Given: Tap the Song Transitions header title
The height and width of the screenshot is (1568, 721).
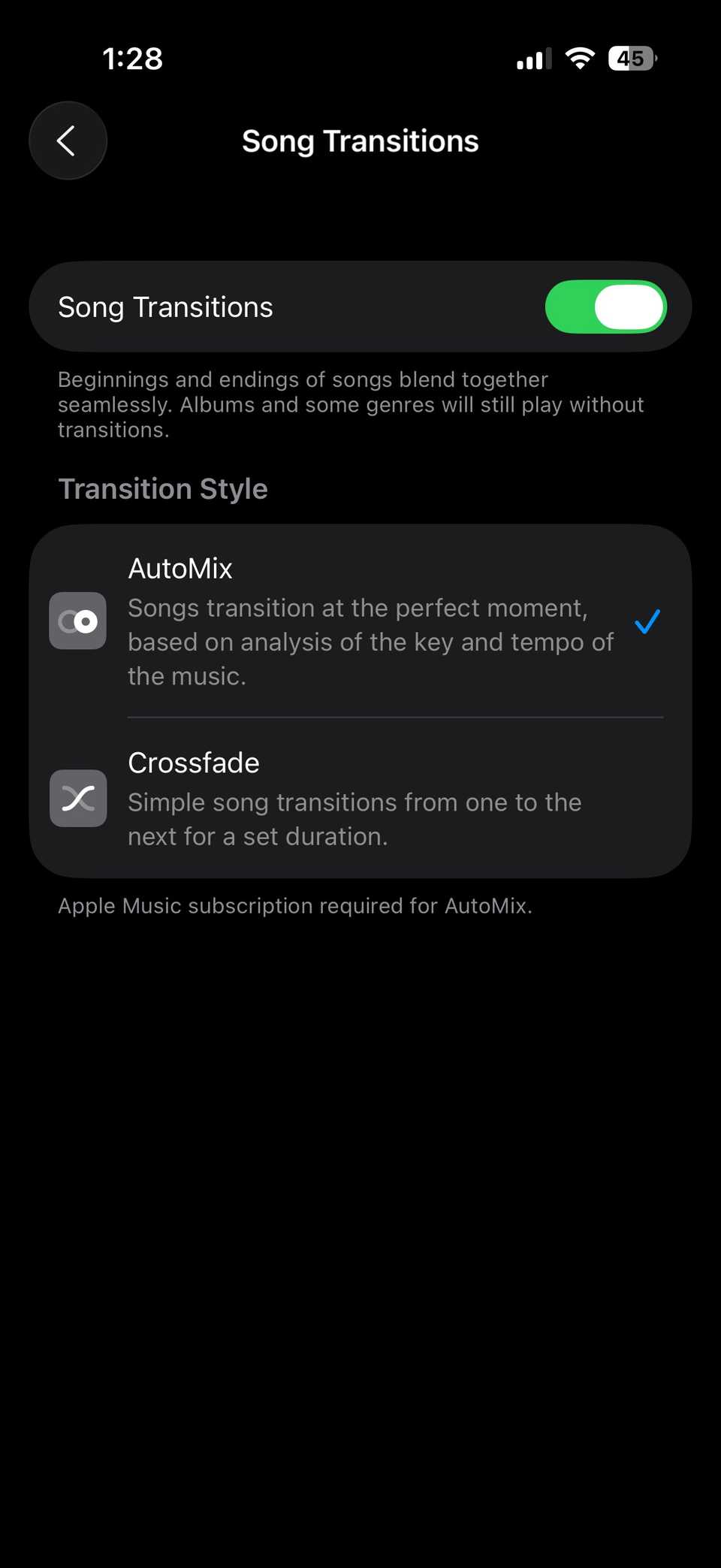Looking at the screenshot, I should (360, 140).
